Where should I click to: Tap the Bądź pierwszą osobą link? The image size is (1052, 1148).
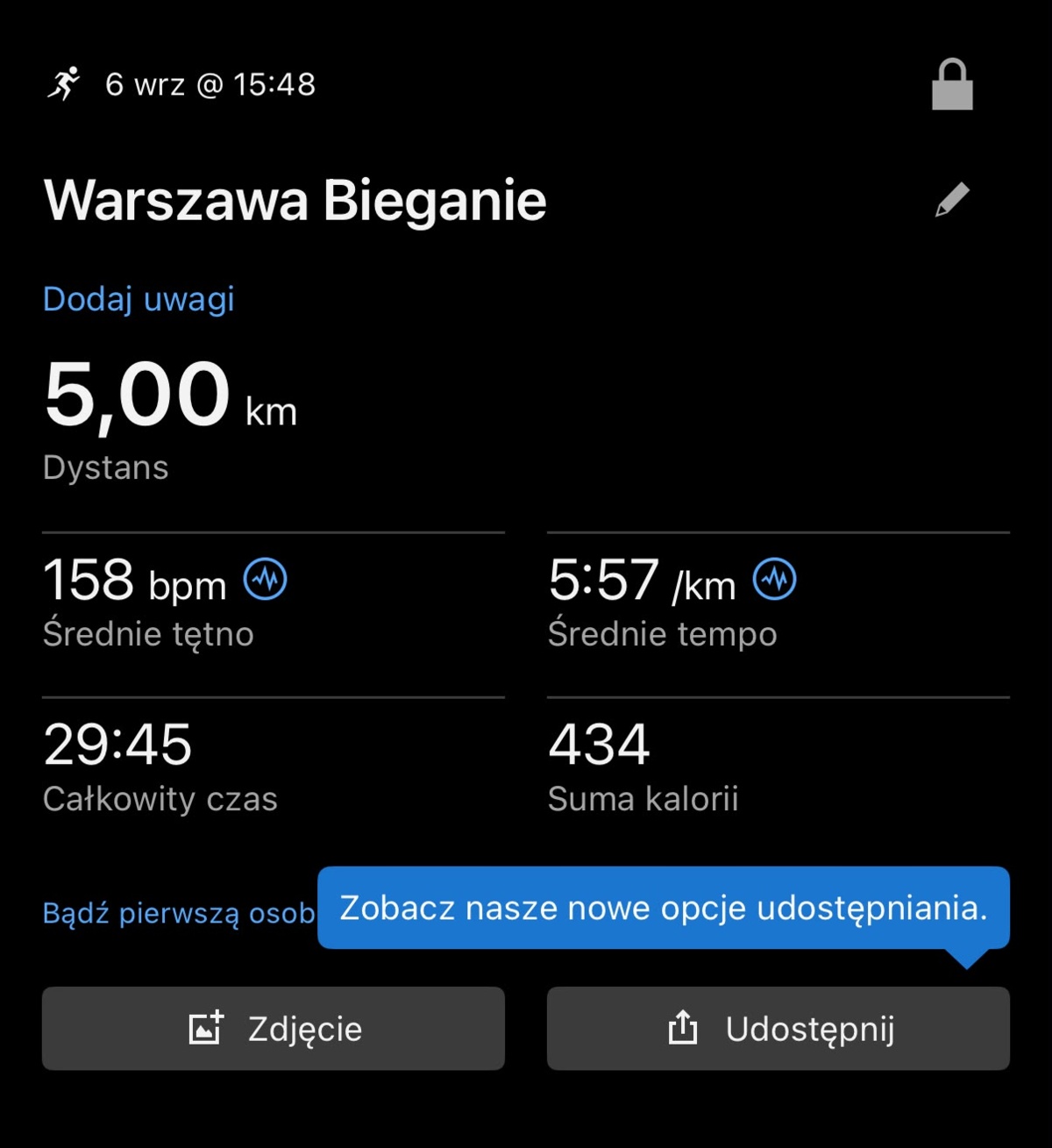[x=179, y=913]
